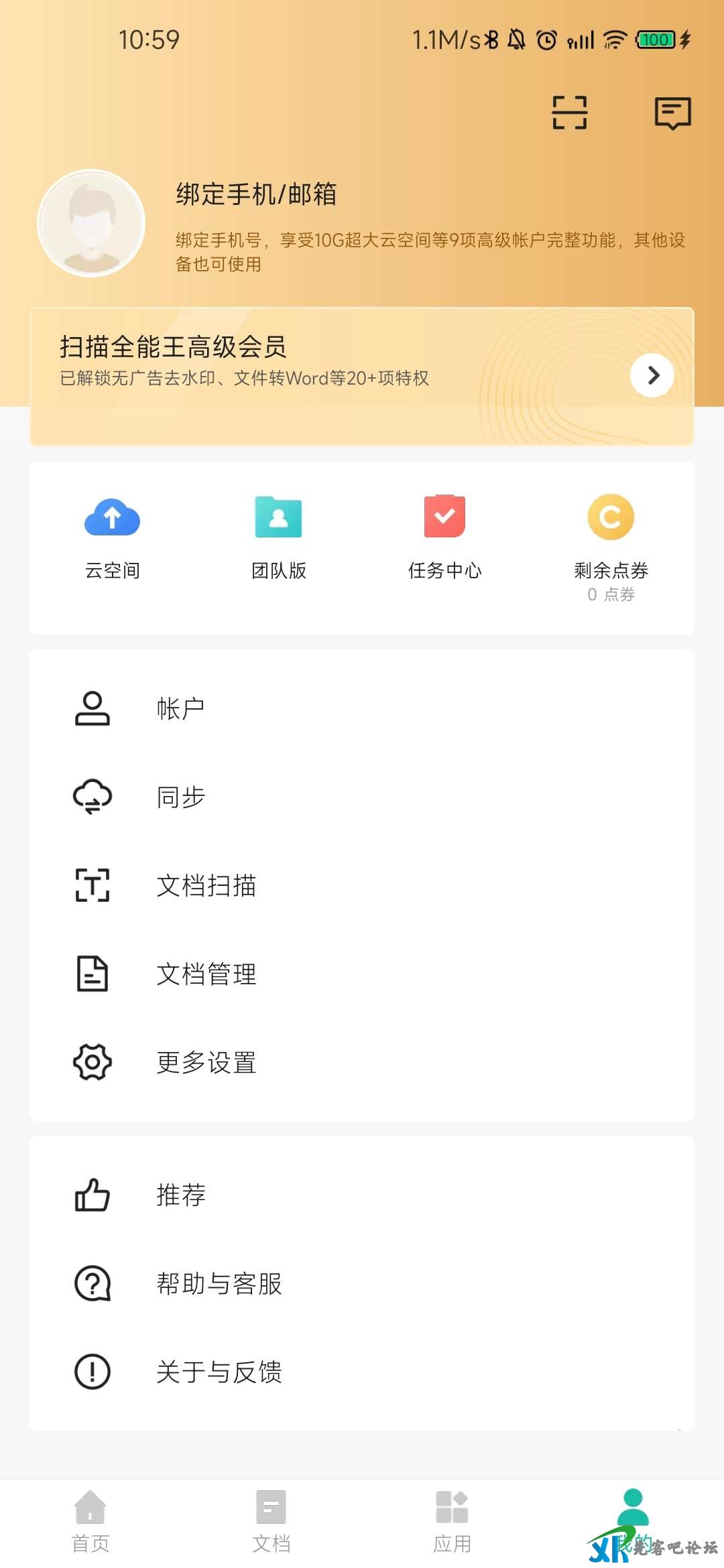
Task: Switch to the 文档 tab
Action: pyautogui.click(x=271, y=1521)
